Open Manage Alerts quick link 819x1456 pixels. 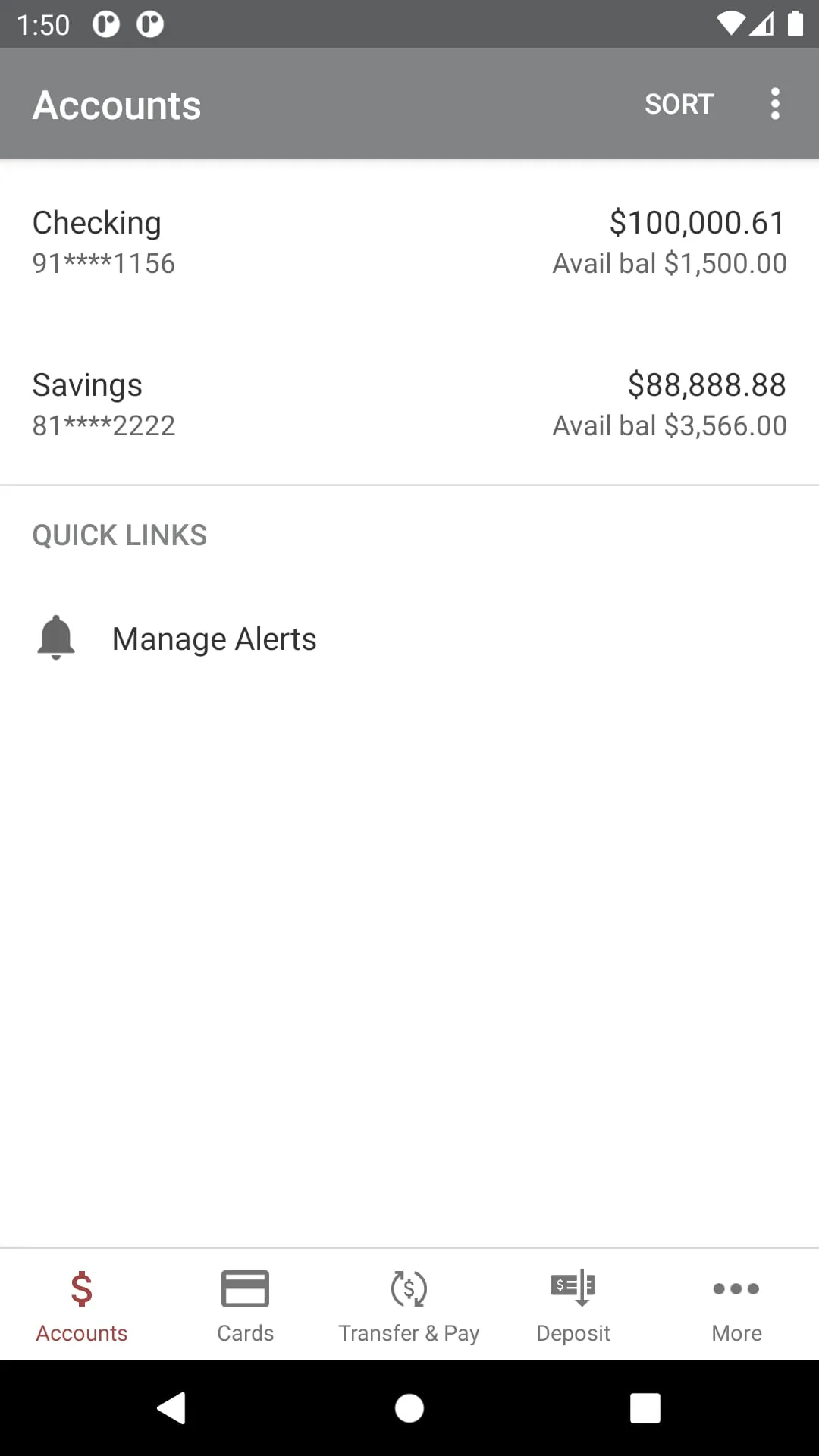tap(214, 639)
